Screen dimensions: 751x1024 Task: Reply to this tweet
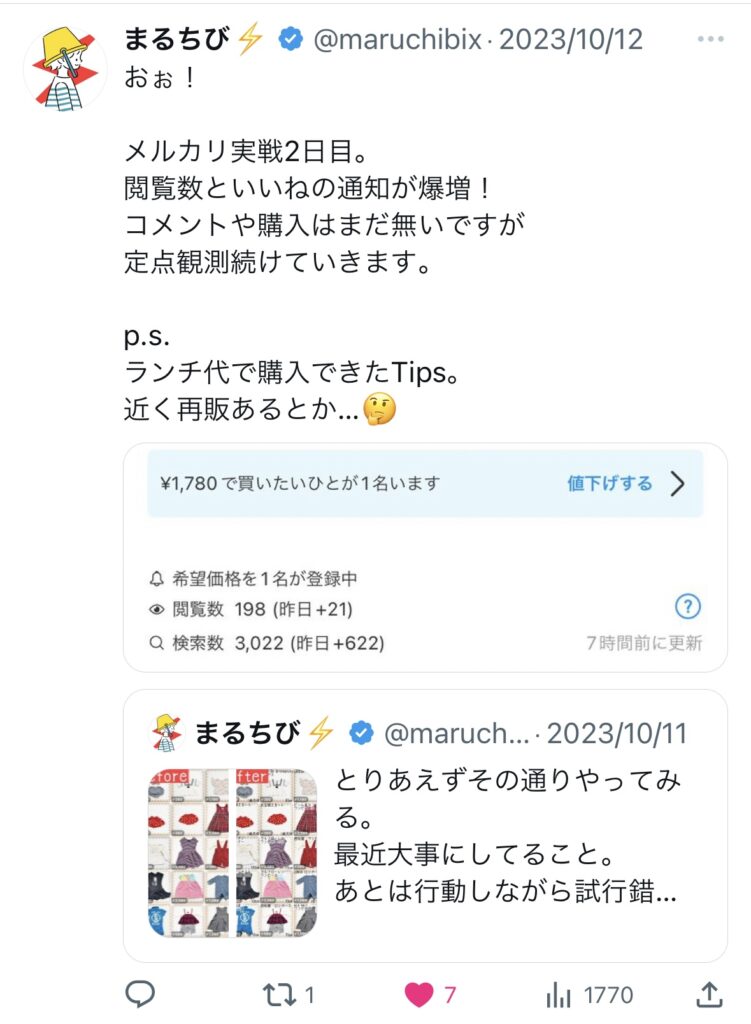click(x=140, y=994)
